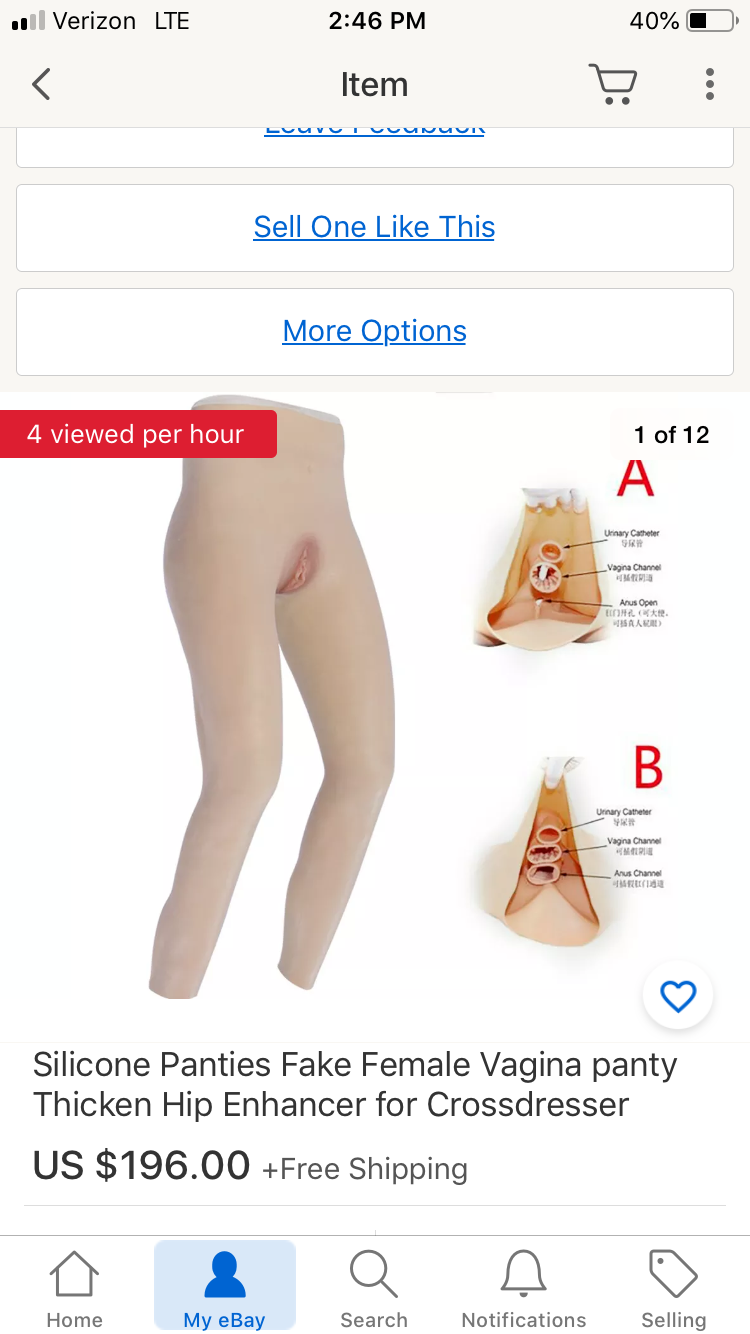Image resolution: width=750 pixels, height=1334 pixels.
Task: Tap the Sell One Like This link
Action: click(374, 227)
